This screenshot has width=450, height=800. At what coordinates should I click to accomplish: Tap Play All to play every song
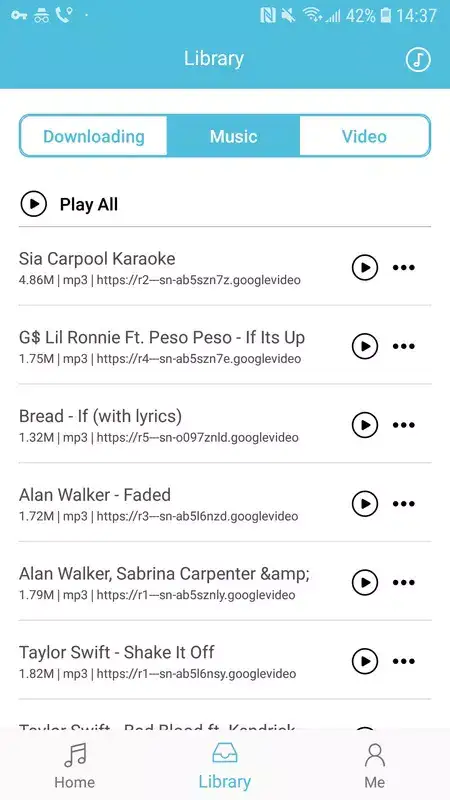(x=69, y=204)
